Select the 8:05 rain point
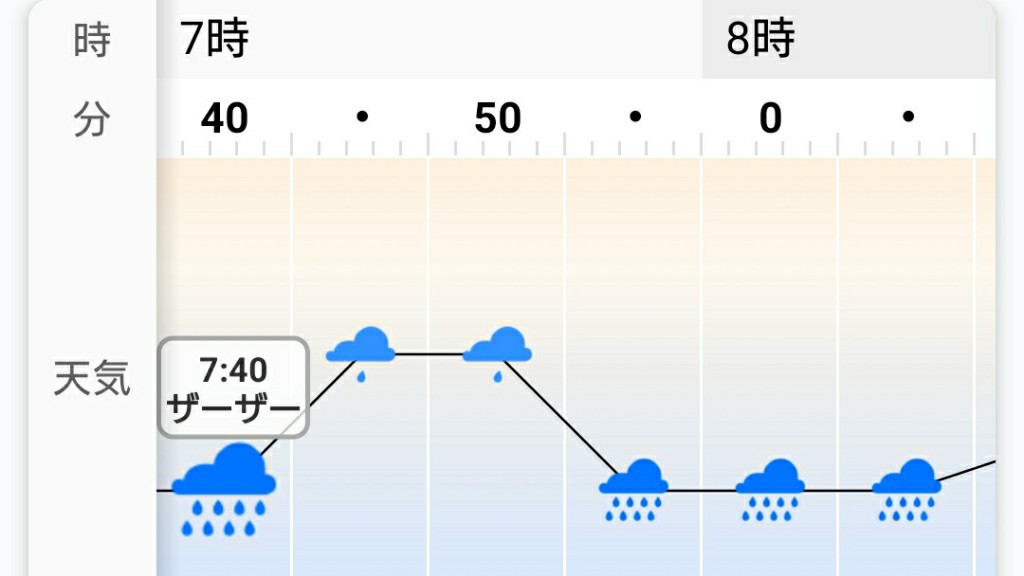 (907, 489)
